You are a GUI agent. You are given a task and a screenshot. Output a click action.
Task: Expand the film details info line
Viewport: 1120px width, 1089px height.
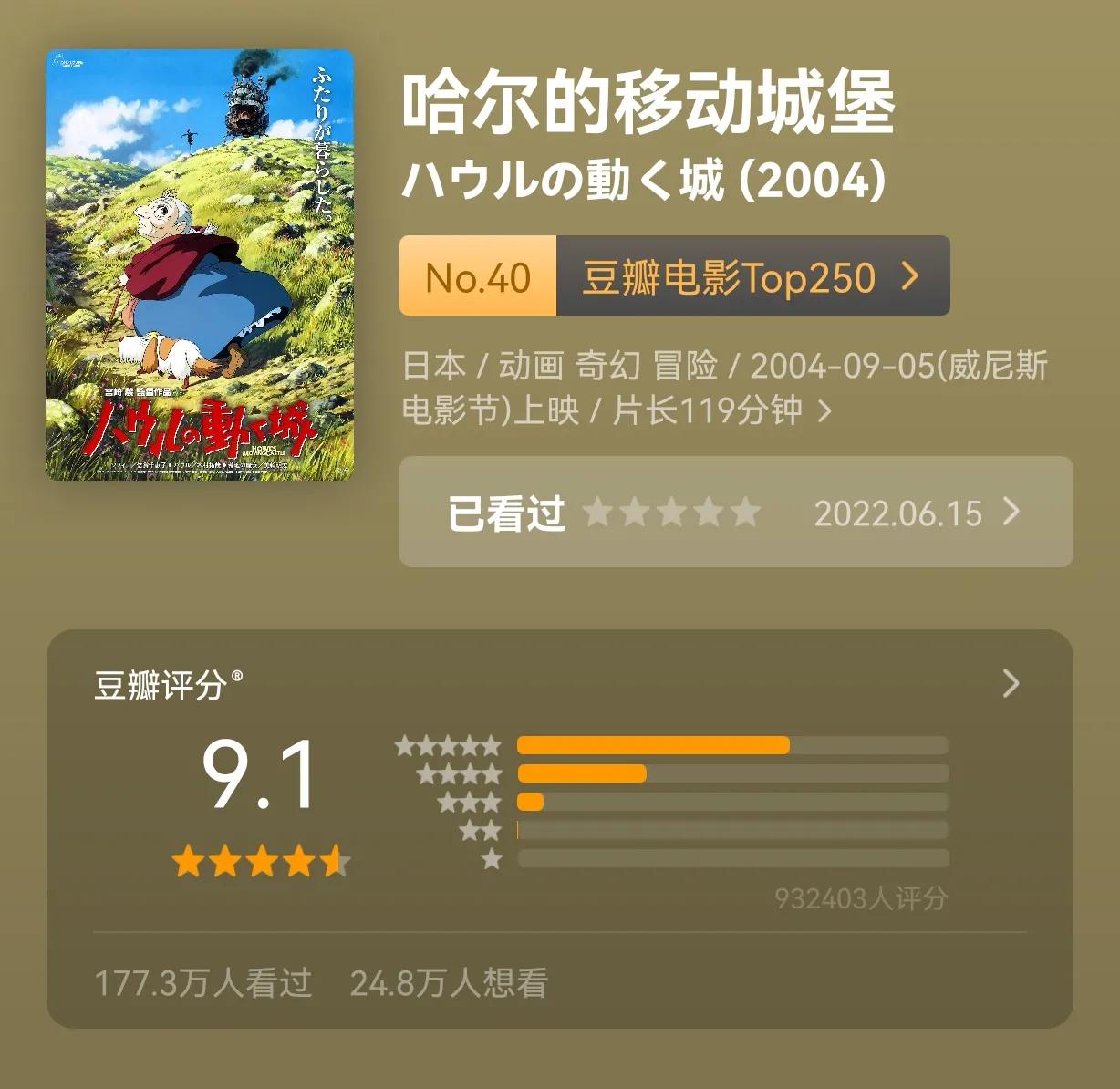[x=824, y=411]
